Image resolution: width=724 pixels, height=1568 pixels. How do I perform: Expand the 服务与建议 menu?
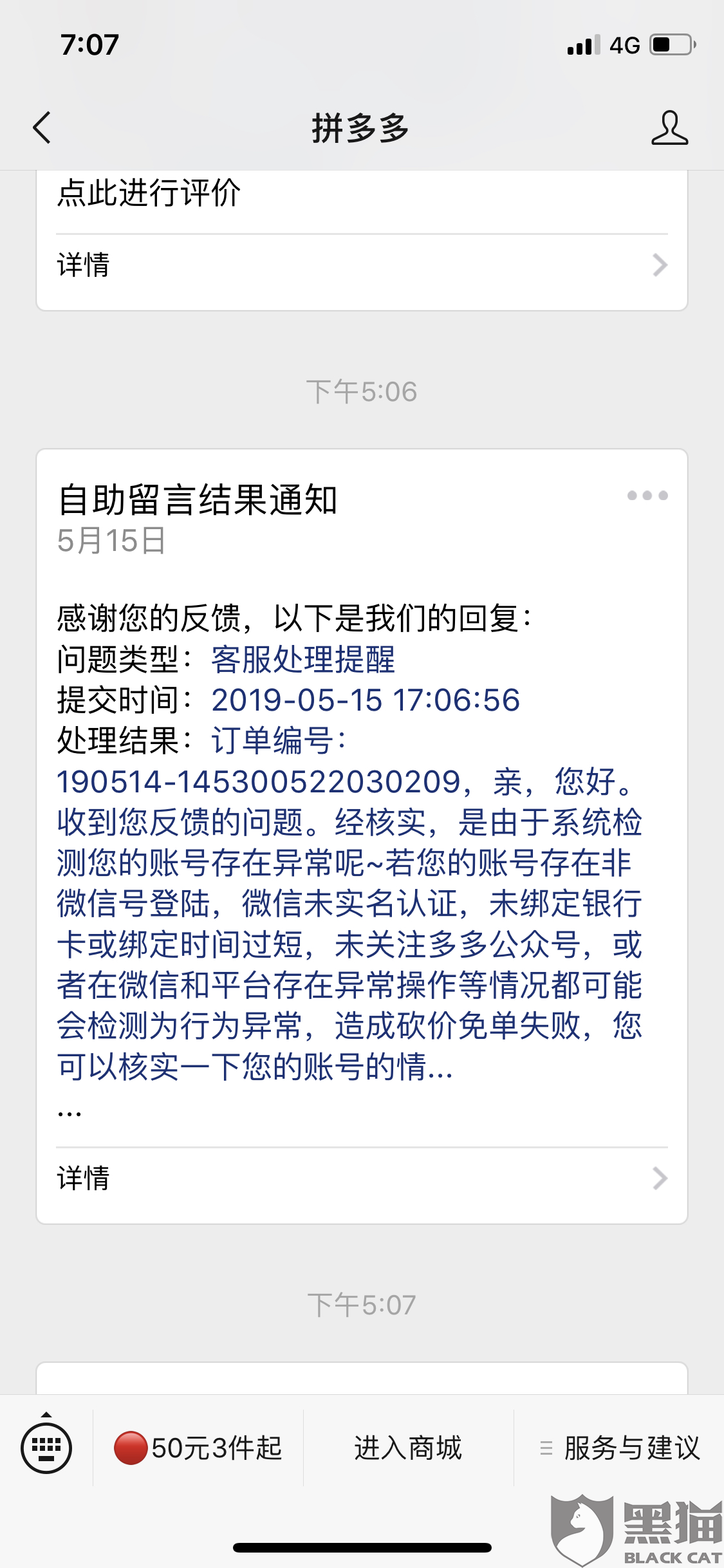click(x=619, y=1448)
